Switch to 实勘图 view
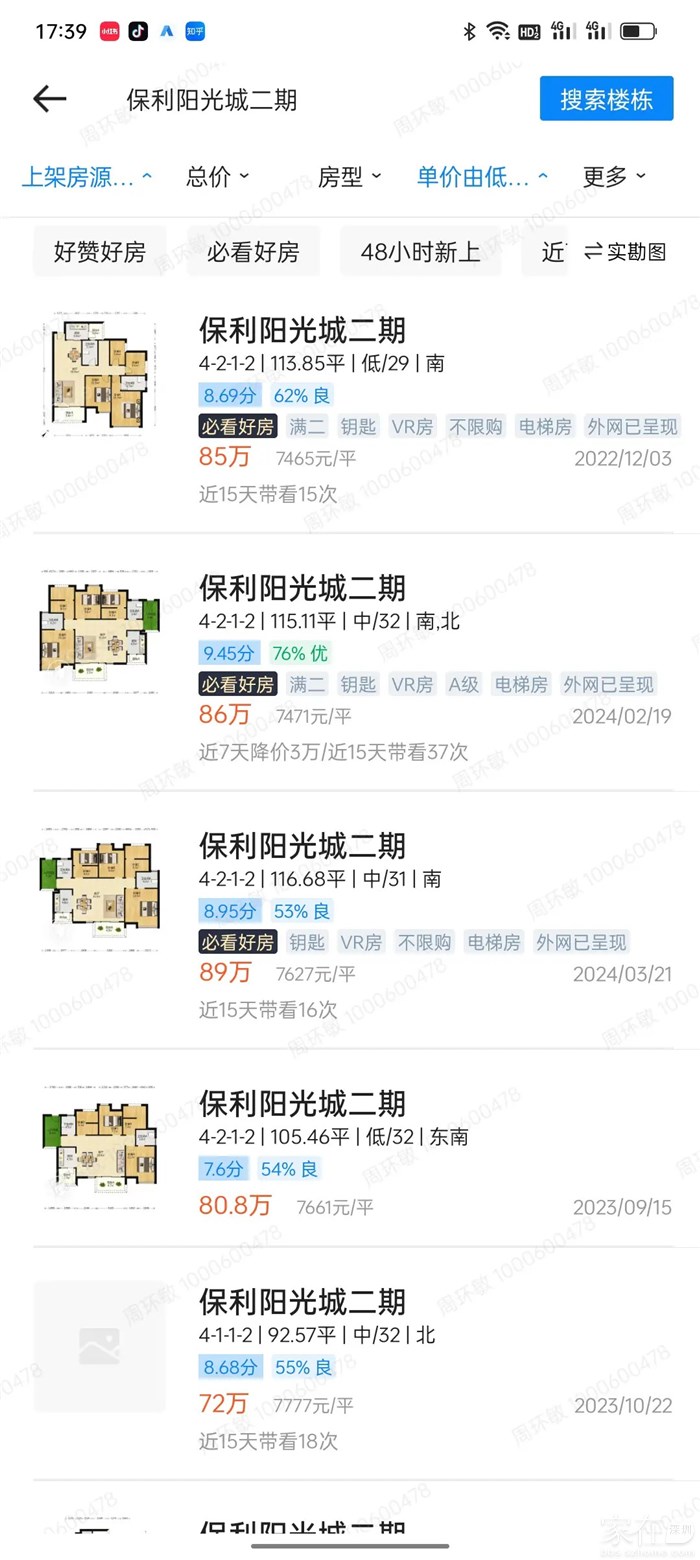The image size is (700, 1560). (x=625, y=252)
